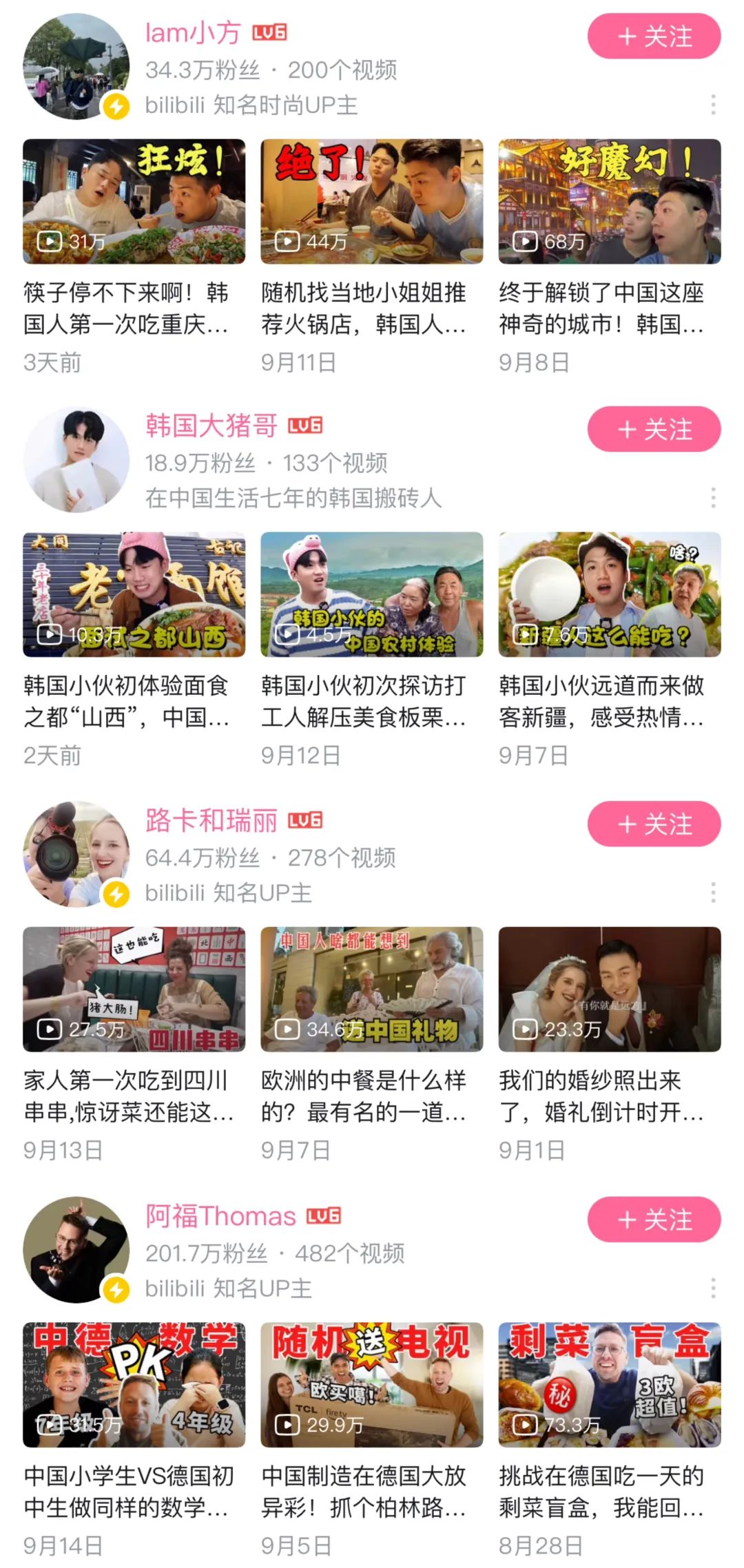Open Iam小方's profile avatar
The image size is (744, 1568).
[76, 67]
